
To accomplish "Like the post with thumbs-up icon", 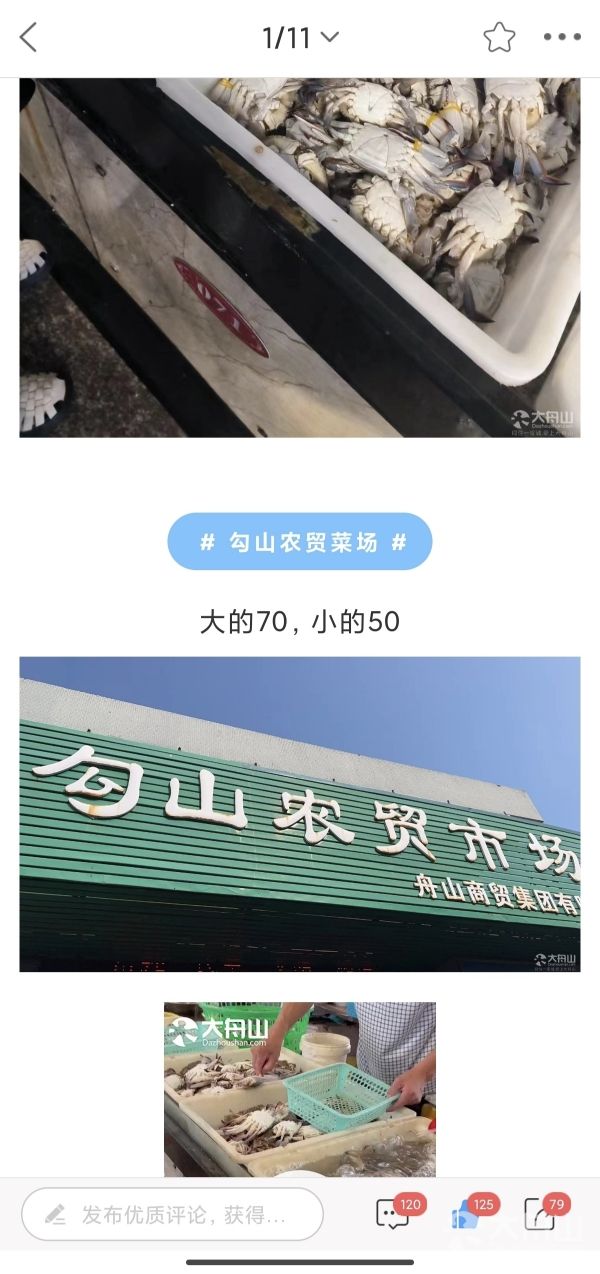I will [x=466, y=1215].
